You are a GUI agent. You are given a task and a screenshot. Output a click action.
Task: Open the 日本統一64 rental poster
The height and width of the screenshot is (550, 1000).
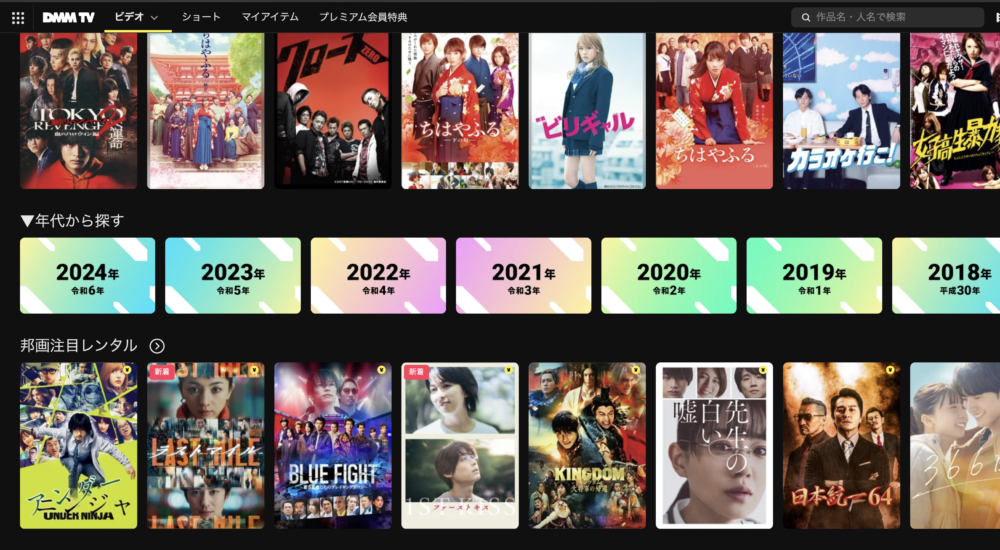pyautogui.click(x=841, y=445)
